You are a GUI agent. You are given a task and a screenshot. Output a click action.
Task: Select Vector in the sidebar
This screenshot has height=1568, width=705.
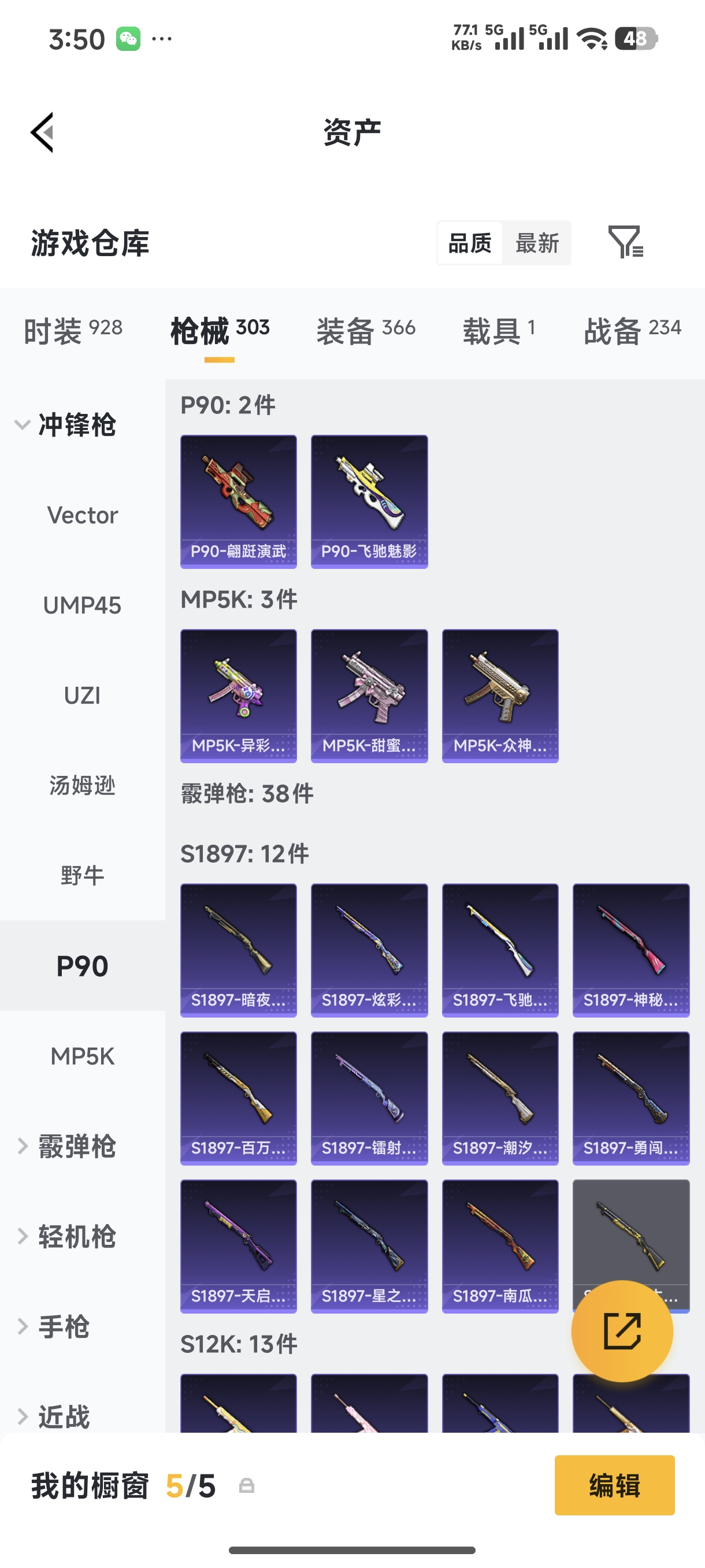pos(82,516)
